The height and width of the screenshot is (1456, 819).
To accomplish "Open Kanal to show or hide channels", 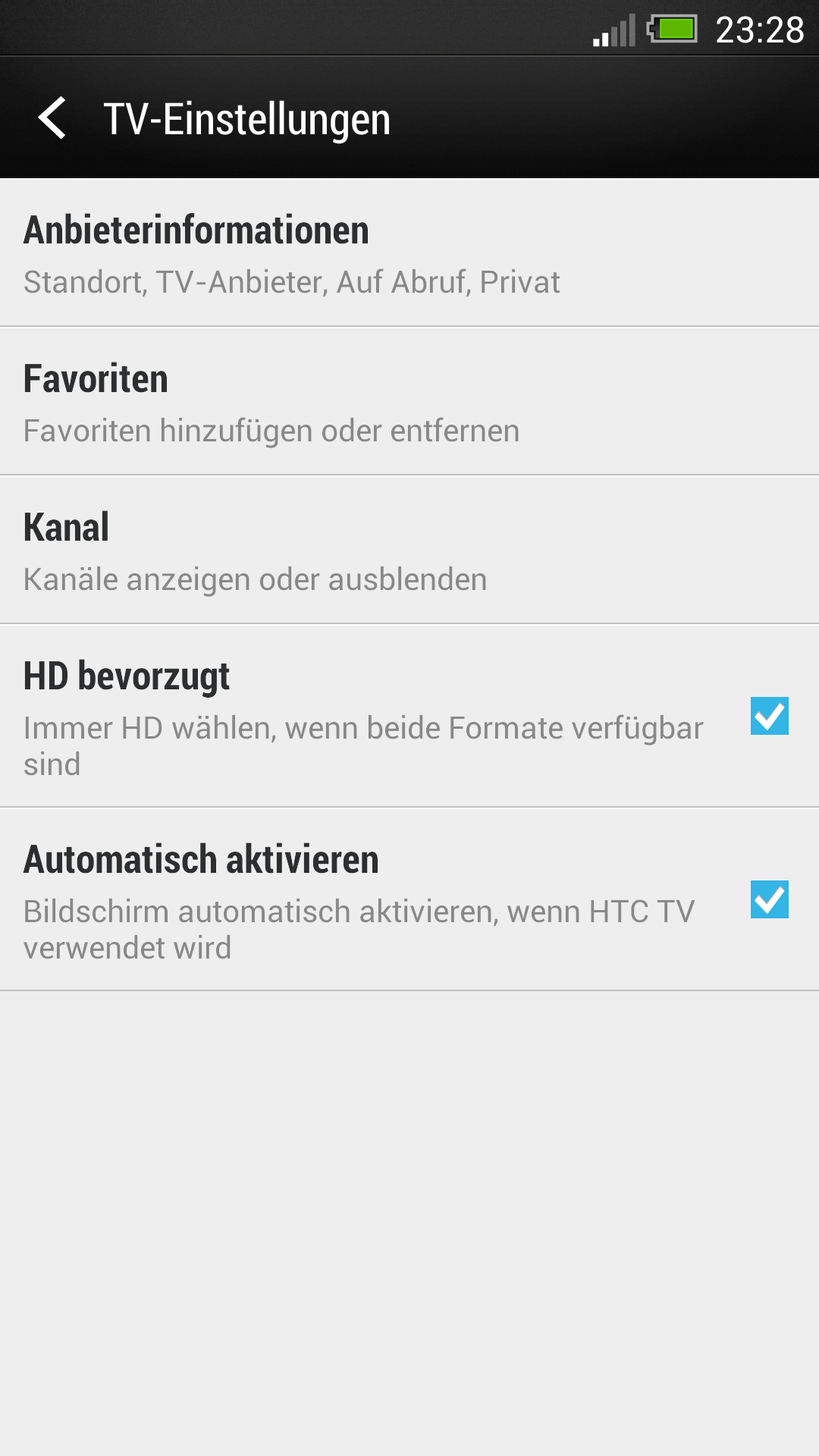I will [x=409, y=551].
